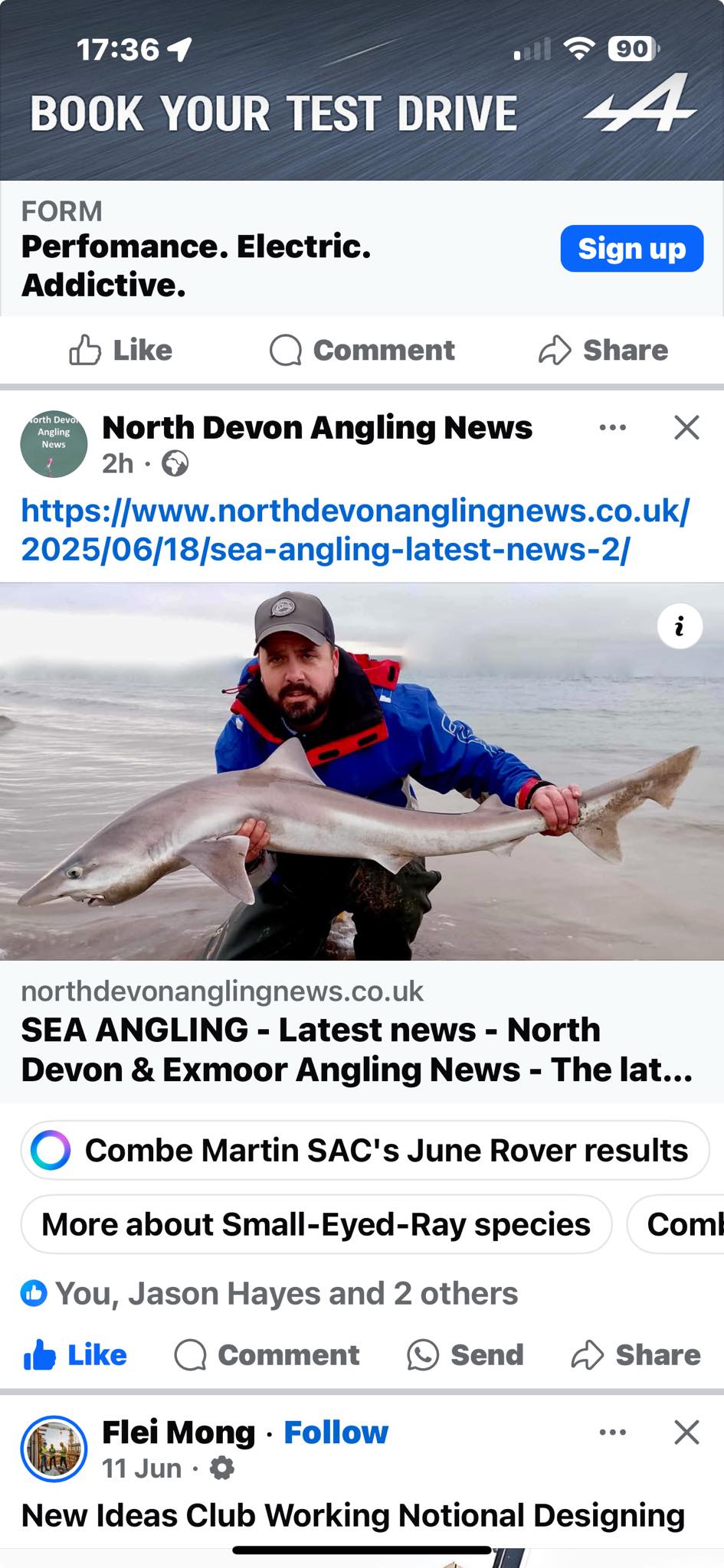
Task: Open overflow menu on North Devon Angling post
Action: [x=612, y=427]
